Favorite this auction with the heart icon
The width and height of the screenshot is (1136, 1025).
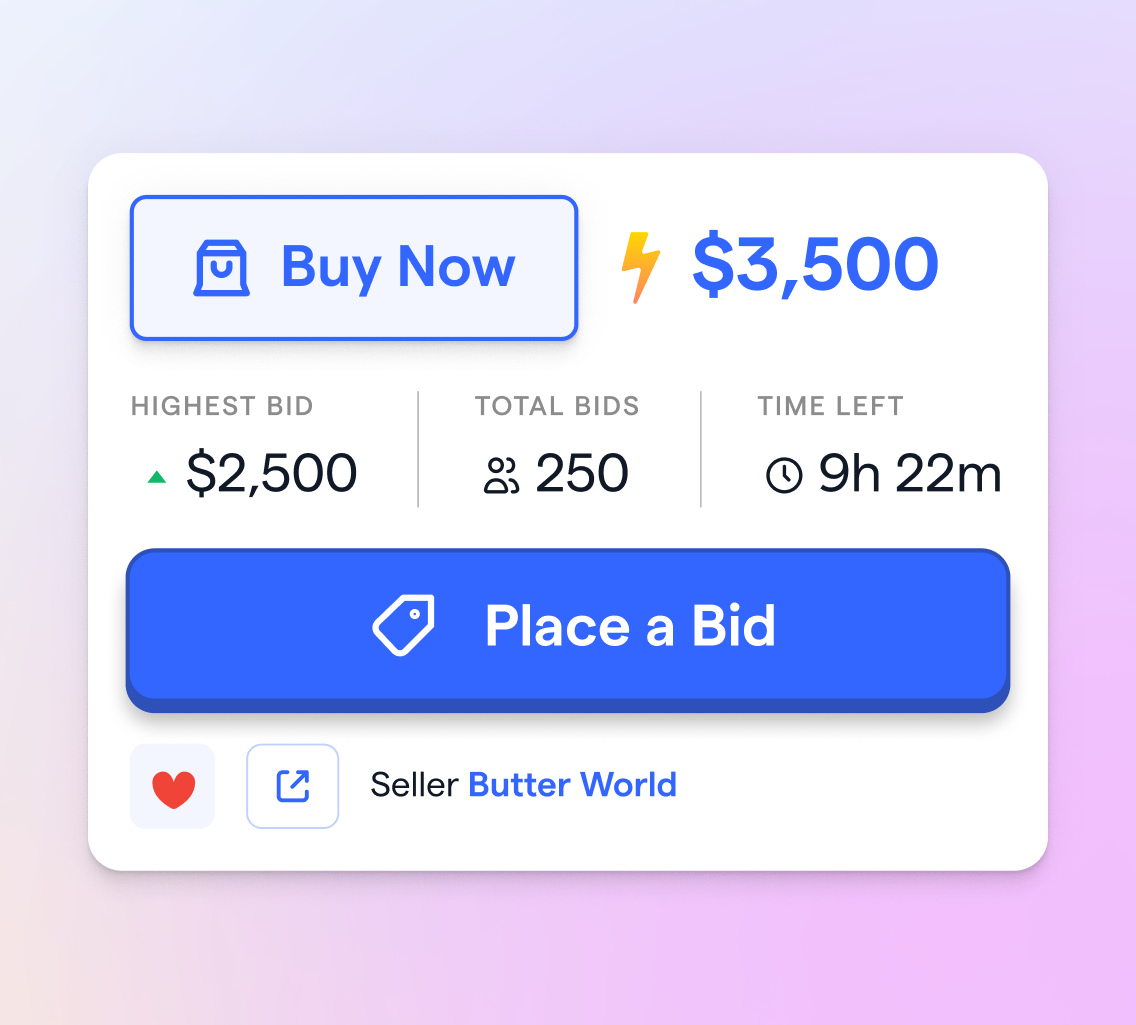click(173, 787)
